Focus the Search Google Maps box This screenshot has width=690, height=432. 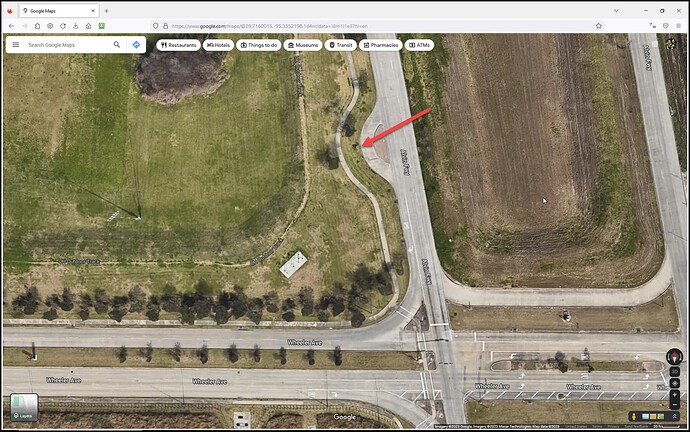(x=65, y=45)
